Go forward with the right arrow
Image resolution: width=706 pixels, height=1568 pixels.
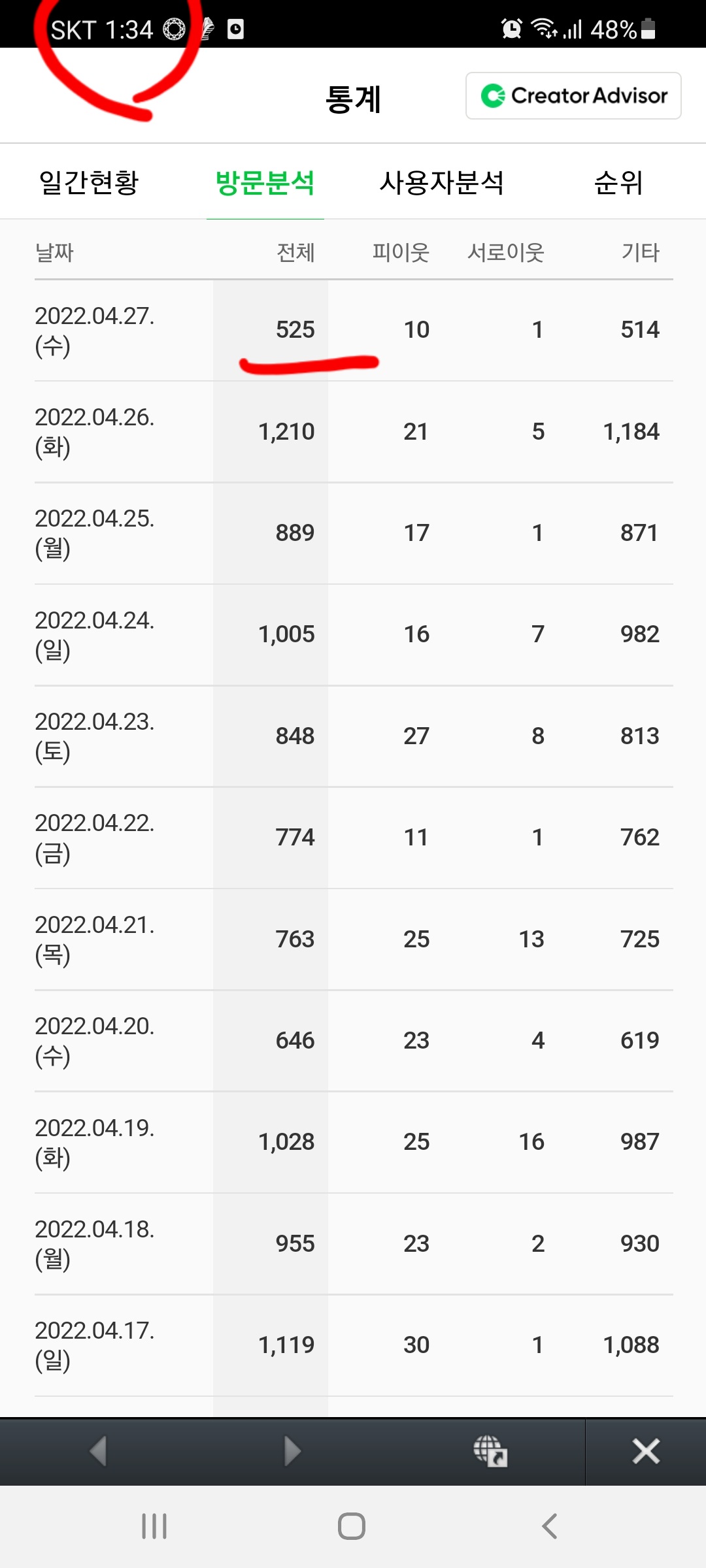click(x=292, y=1451)
